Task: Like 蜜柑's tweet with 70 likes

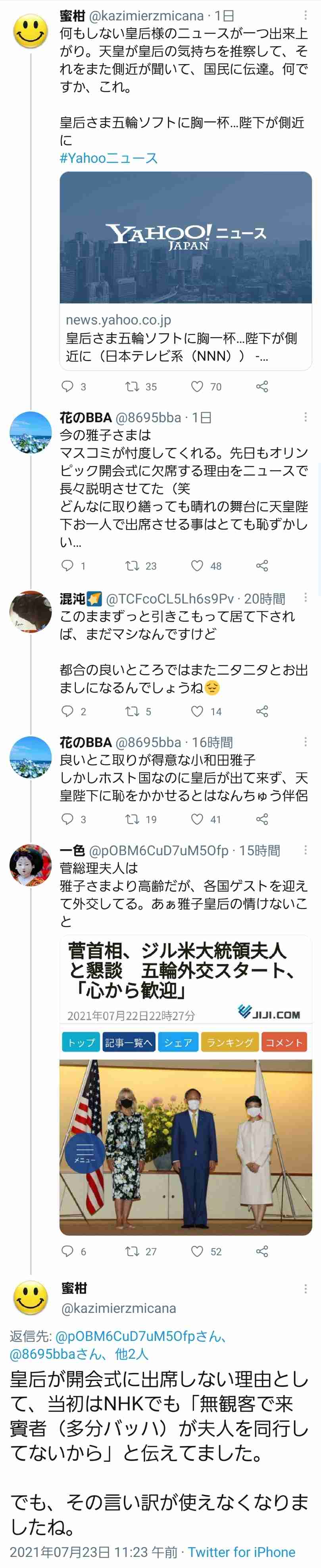Action: (x=197, y=386)
